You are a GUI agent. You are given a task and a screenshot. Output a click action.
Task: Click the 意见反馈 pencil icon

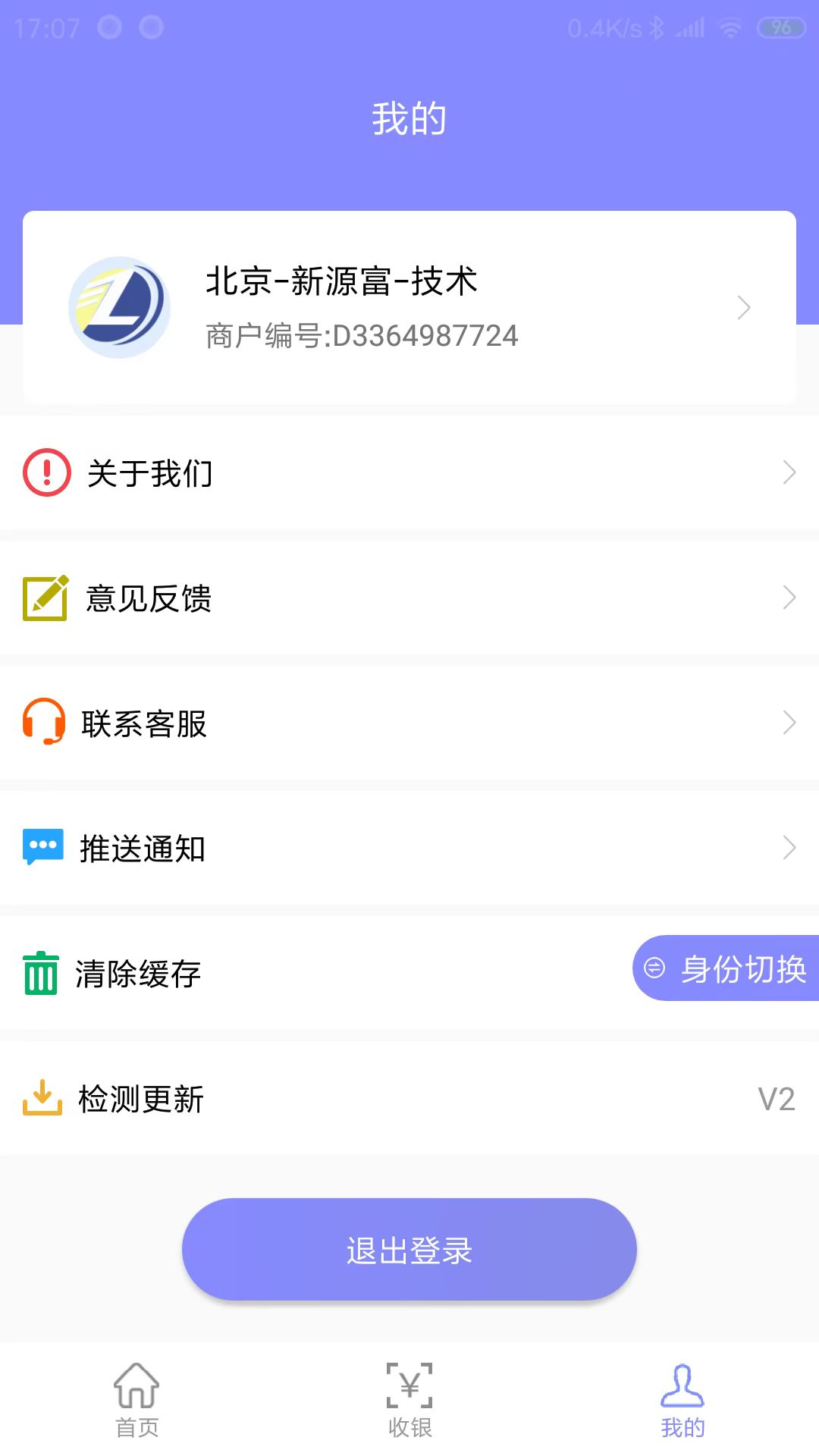click(x=43, y=598)
